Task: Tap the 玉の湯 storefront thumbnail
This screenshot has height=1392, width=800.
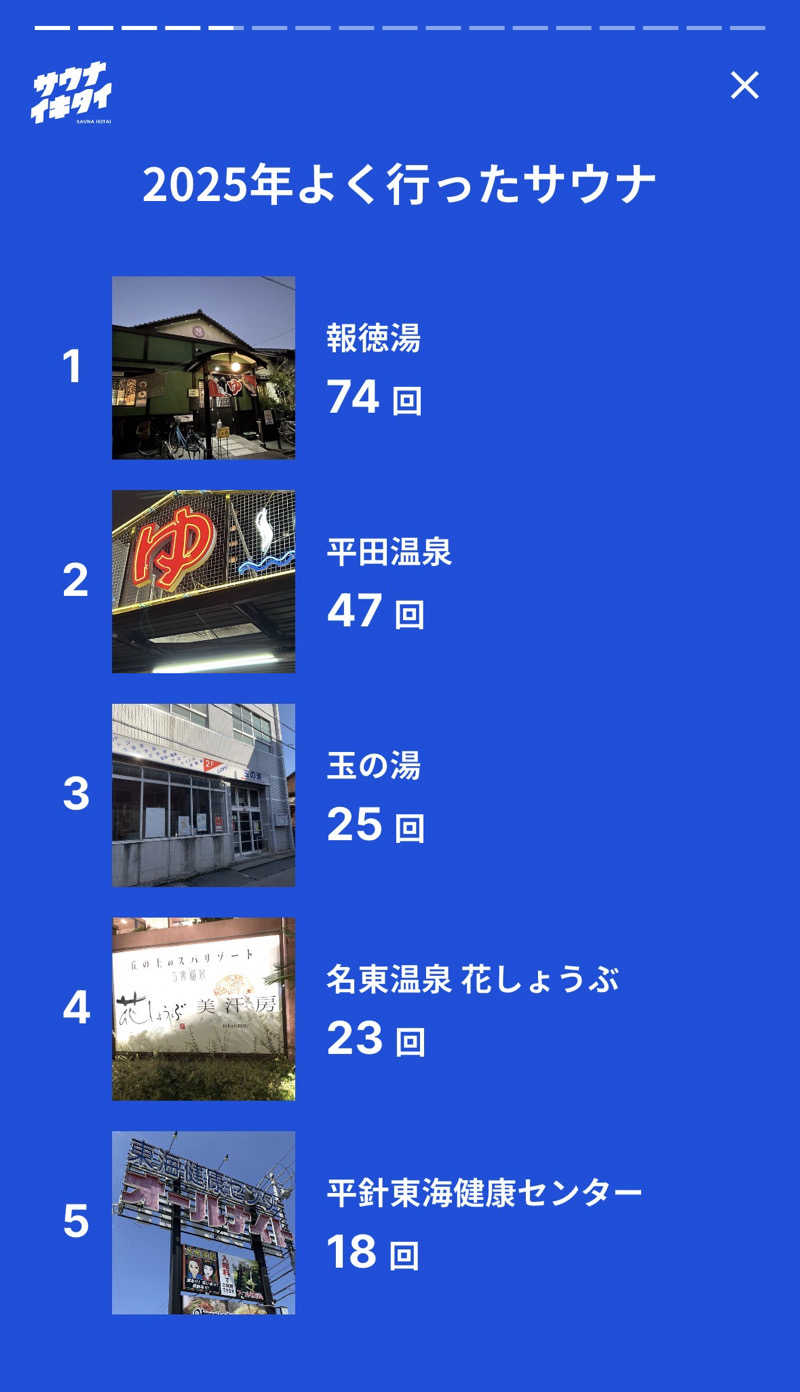Action: [x=204, y=795]
